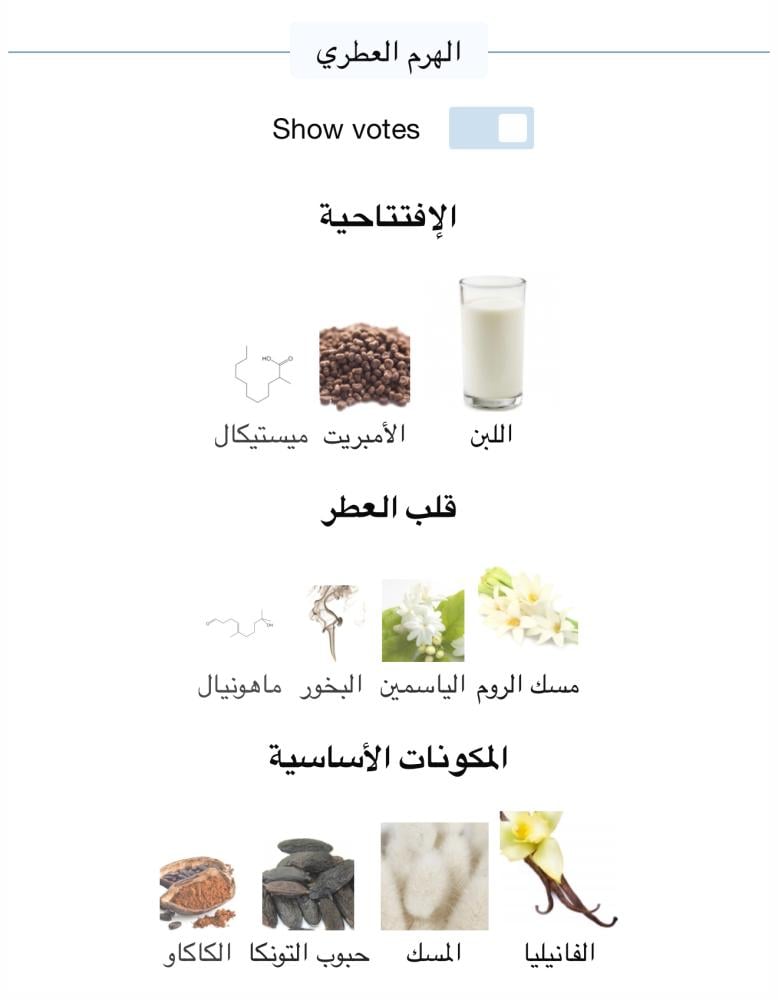Open the اللبن note
This screenshot has width=778, height=1000.
click(492, 343)
